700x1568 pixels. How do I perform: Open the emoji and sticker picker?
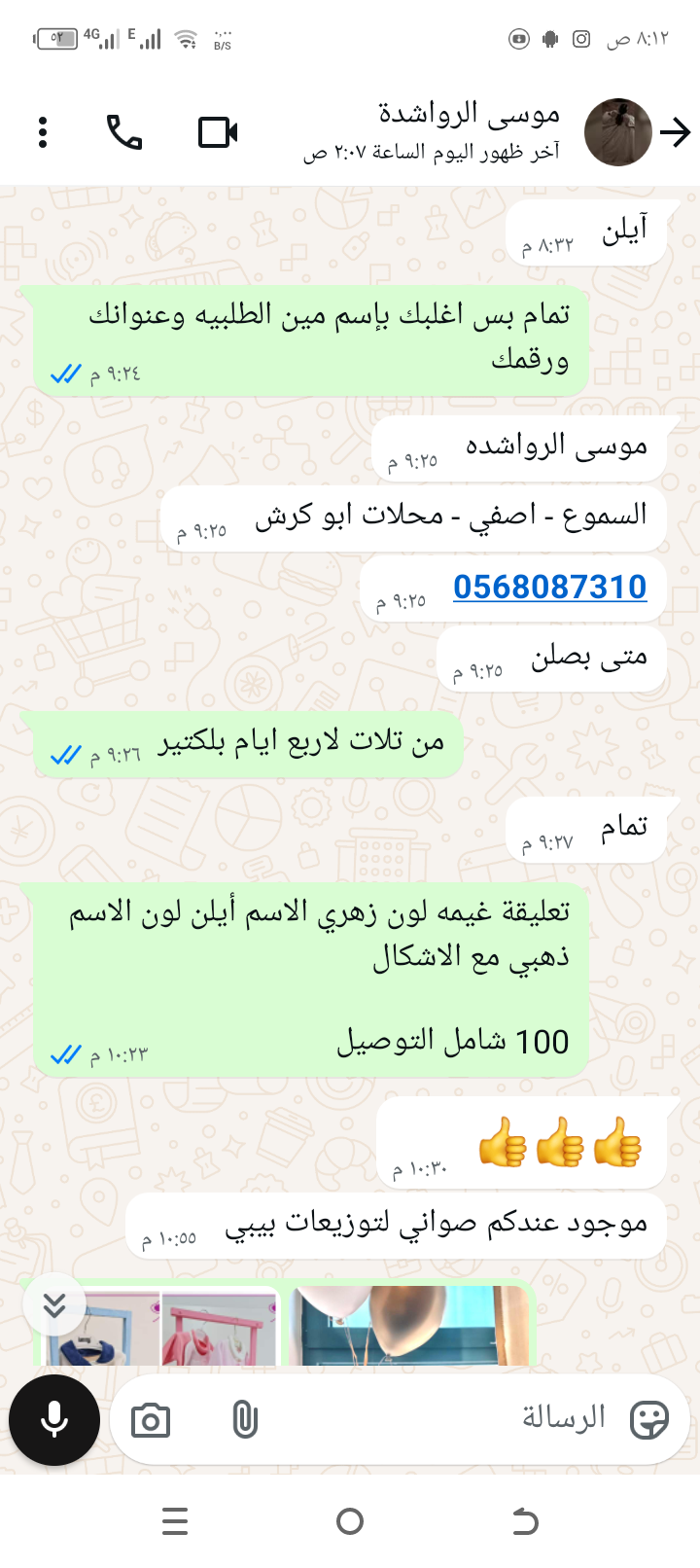[648, 1420]
